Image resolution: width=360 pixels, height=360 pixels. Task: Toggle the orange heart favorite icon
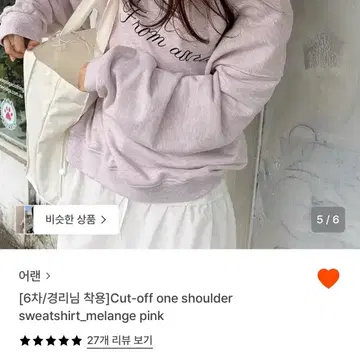pyautogui.click(x=328, y=278)
